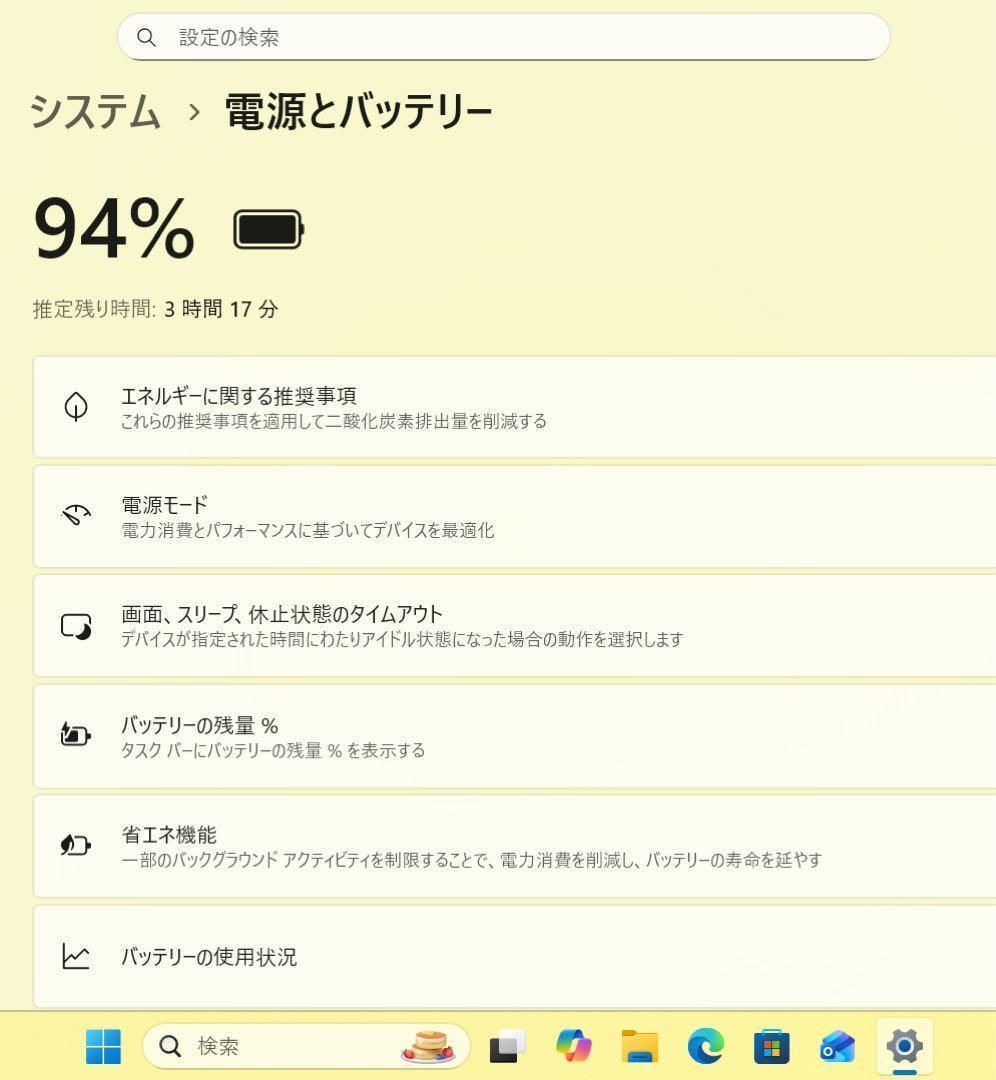Click the battery graphic next to 94%
The image size is (996, 1080).
[x=268, y=230]
